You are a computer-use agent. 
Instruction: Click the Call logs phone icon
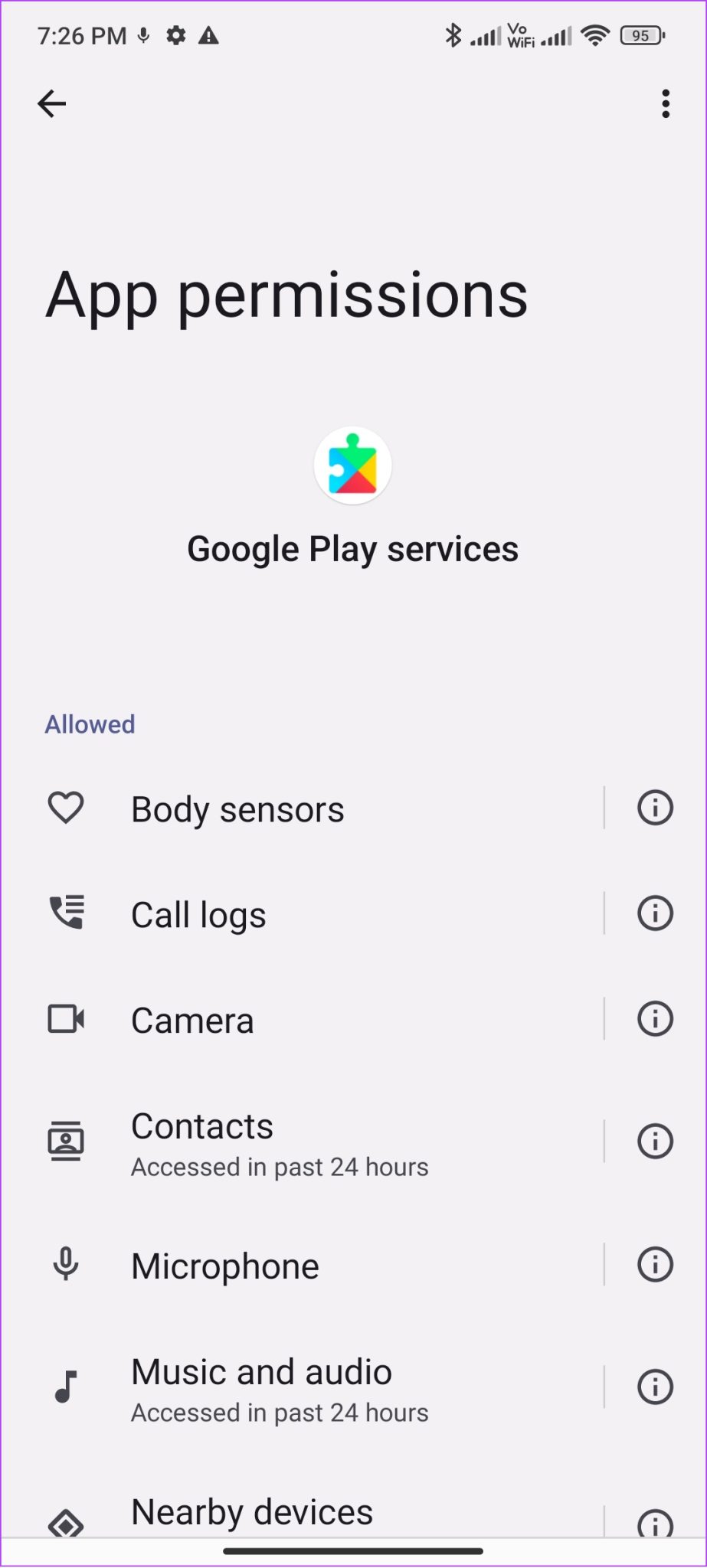(65, 913)
